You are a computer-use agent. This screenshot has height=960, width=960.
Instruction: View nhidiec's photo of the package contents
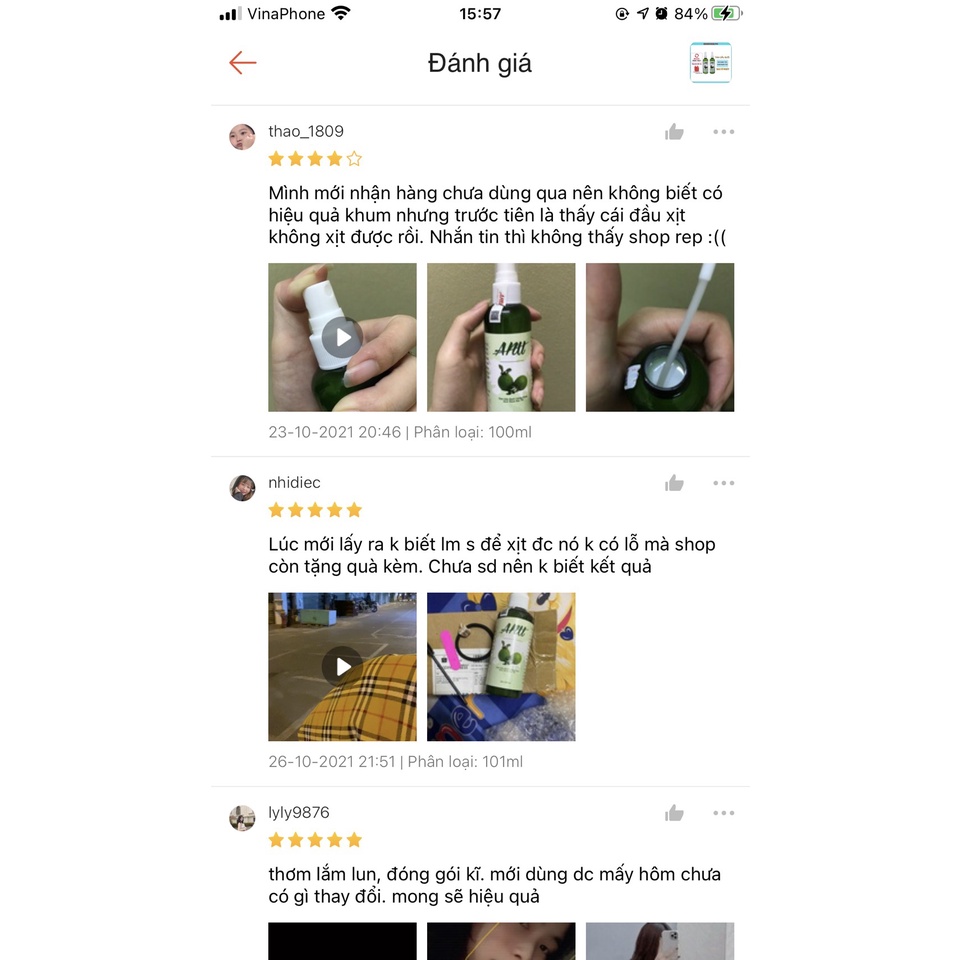tap(501, 666)
